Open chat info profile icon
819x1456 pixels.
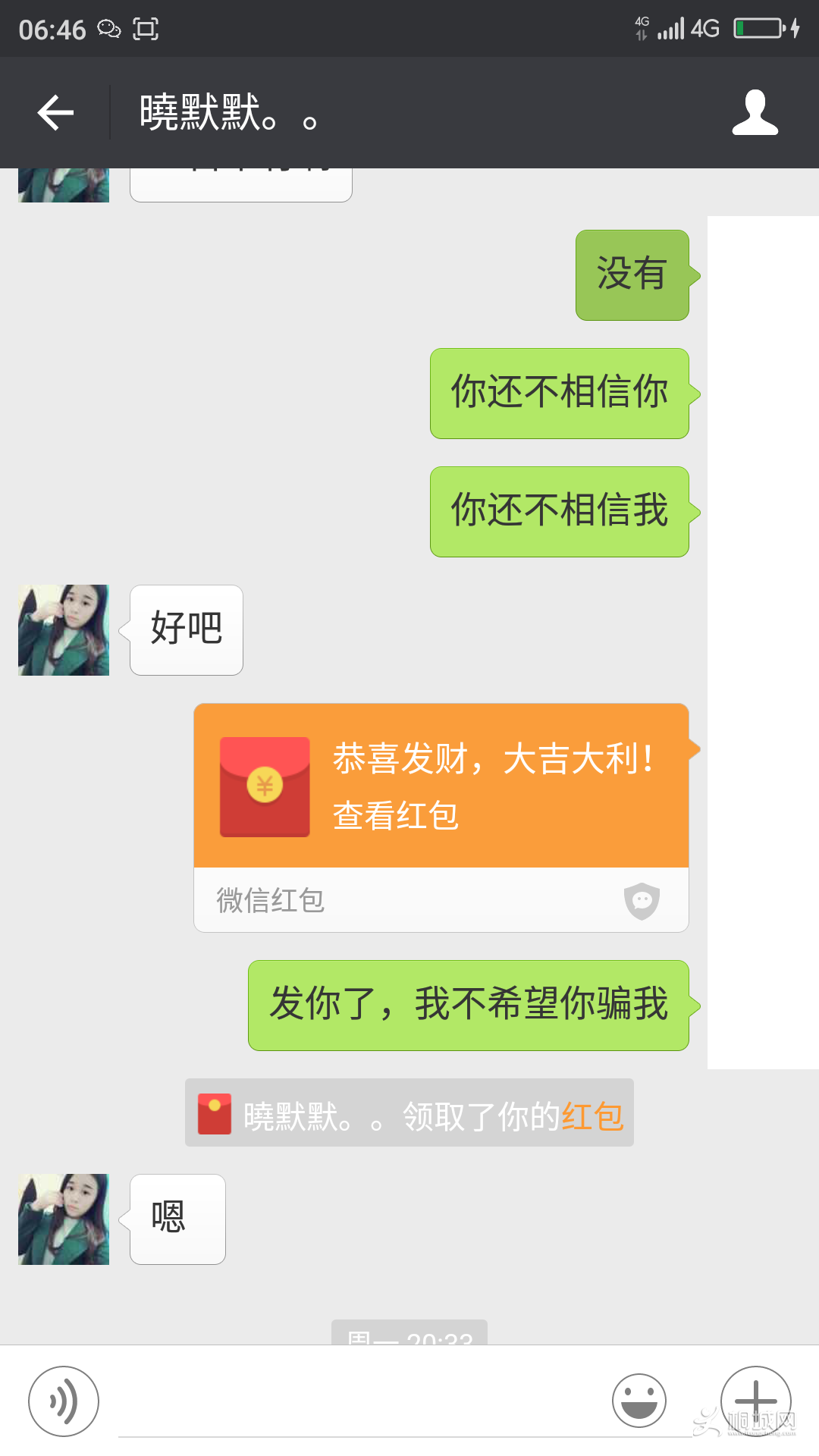tap(755, 113)
